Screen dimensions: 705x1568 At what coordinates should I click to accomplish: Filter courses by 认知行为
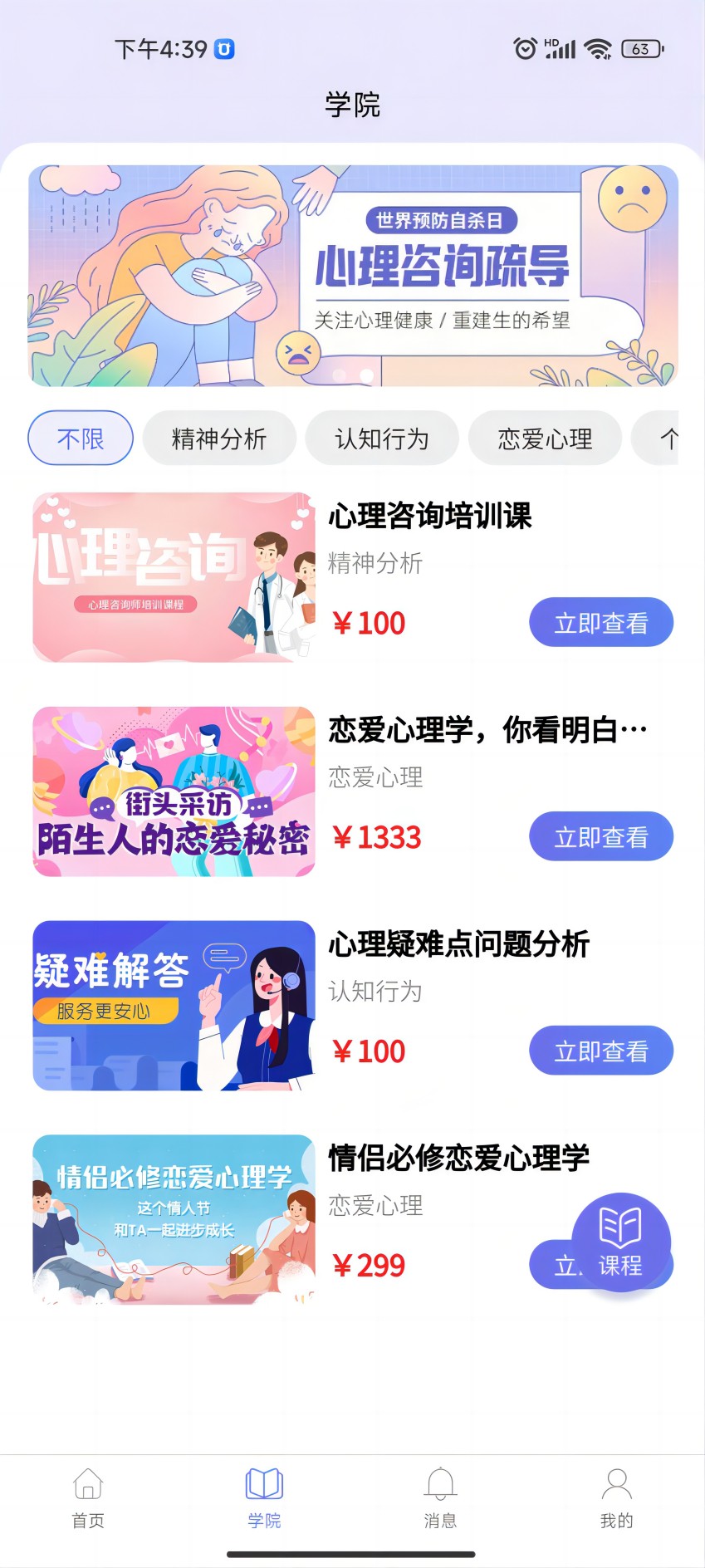(382, 438)
